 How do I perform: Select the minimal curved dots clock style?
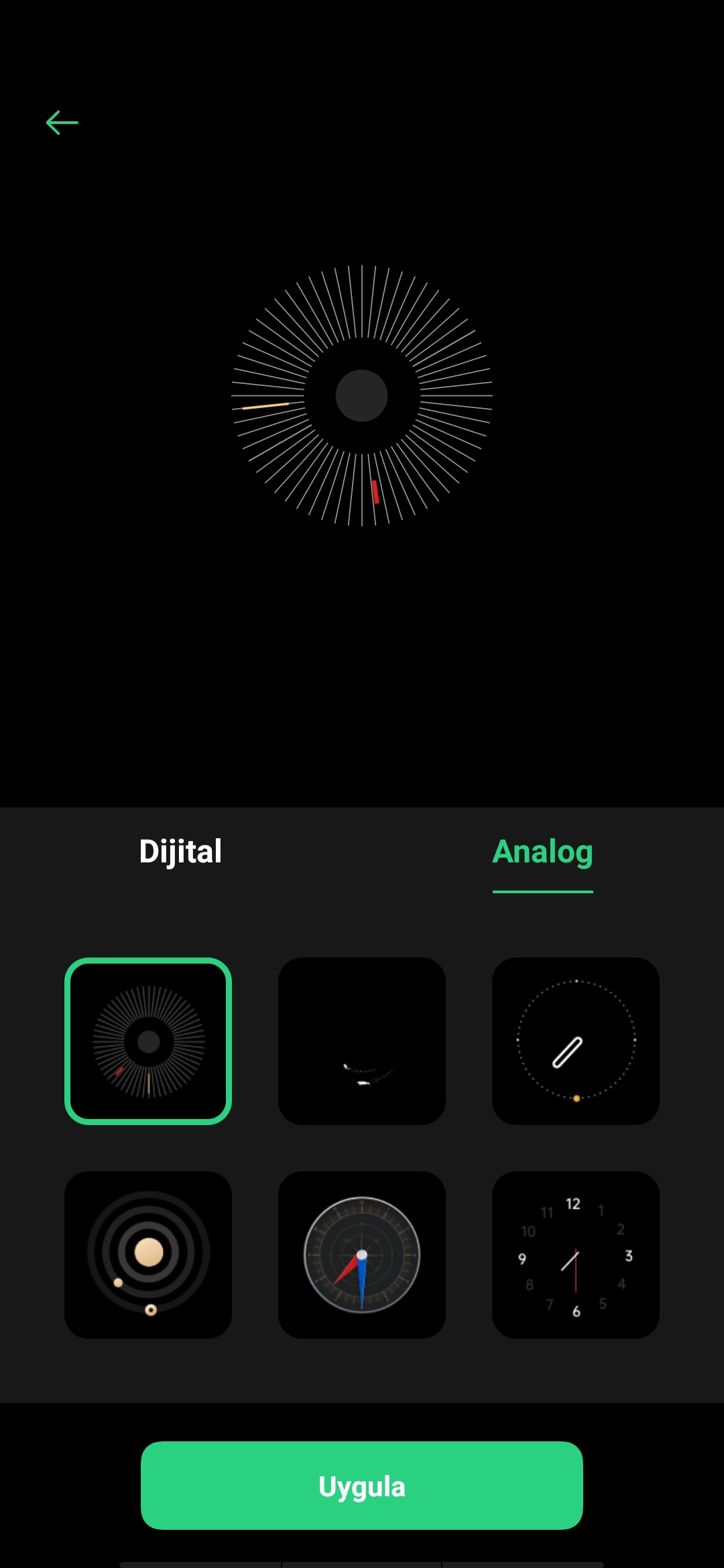pyautogui.click(x=362, y=1041)
